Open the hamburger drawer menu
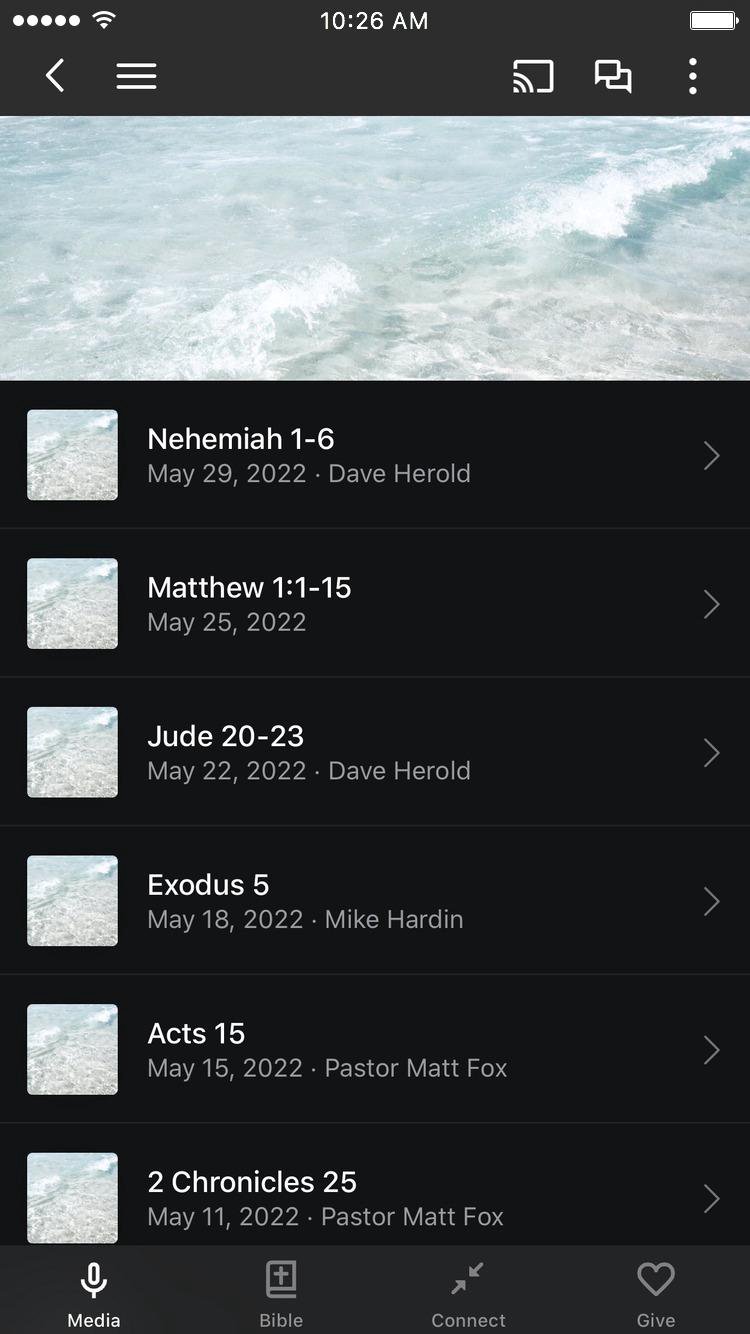This screenshot has width=750, height=1334. pyautogui.click(x=136, y=76)
